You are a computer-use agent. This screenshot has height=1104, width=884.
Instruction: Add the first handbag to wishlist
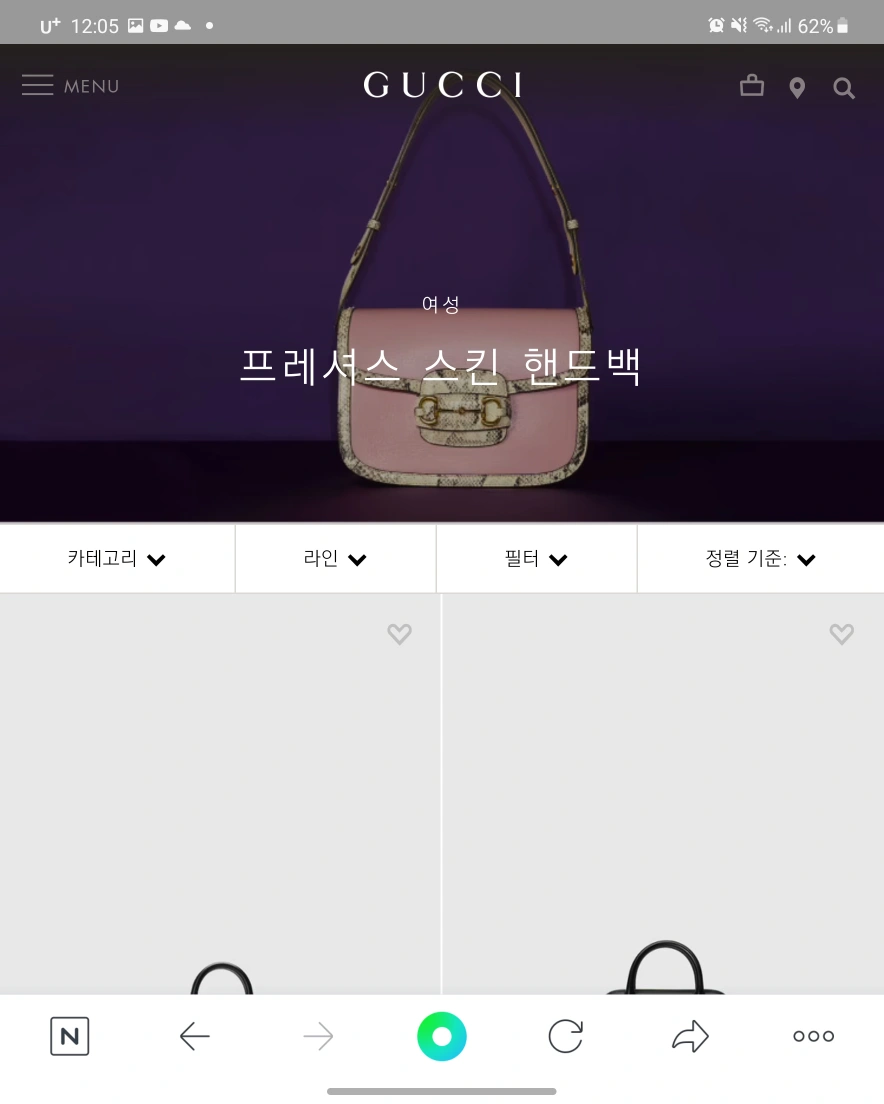tap(399, 634)
